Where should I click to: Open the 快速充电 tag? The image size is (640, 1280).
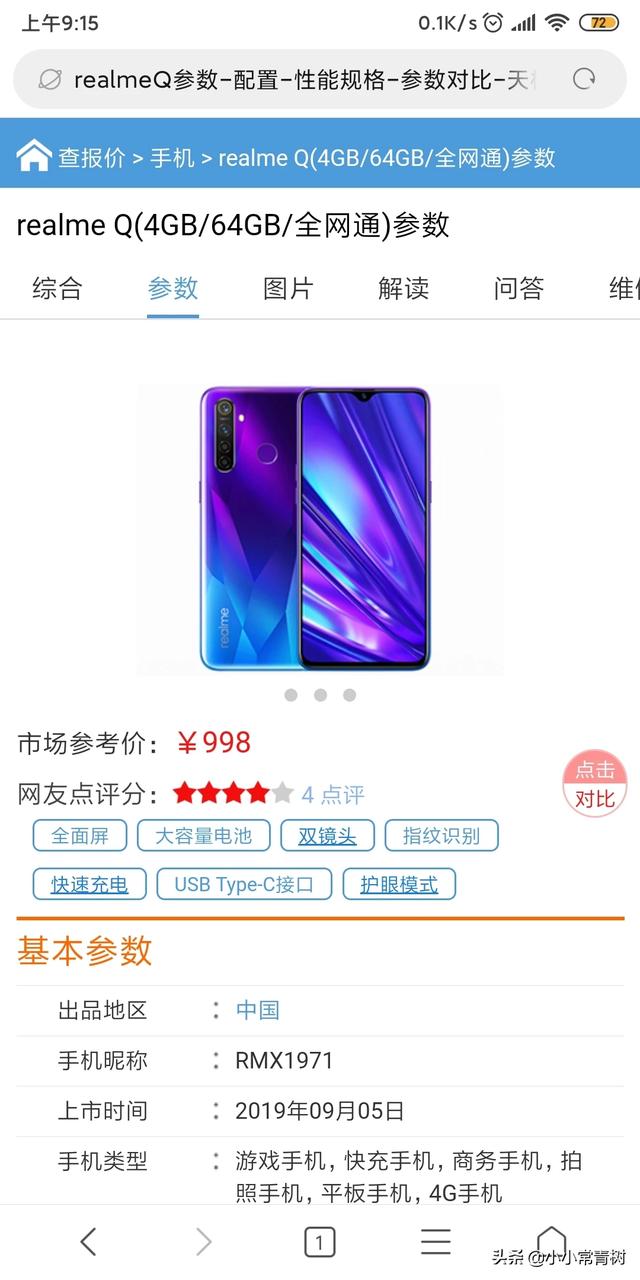point(89,885)
